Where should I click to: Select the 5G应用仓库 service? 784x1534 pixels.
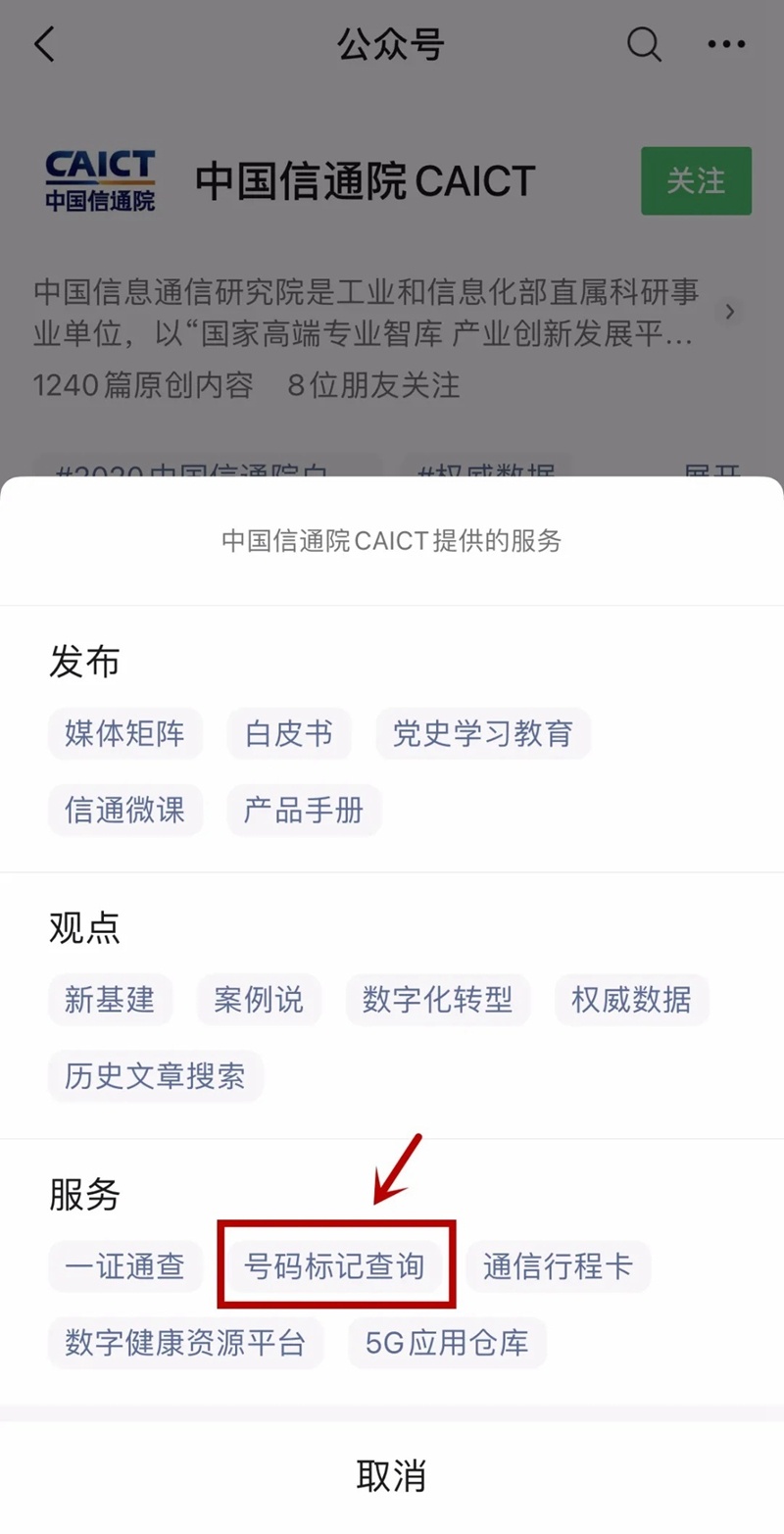click(x=447, y=1343)
